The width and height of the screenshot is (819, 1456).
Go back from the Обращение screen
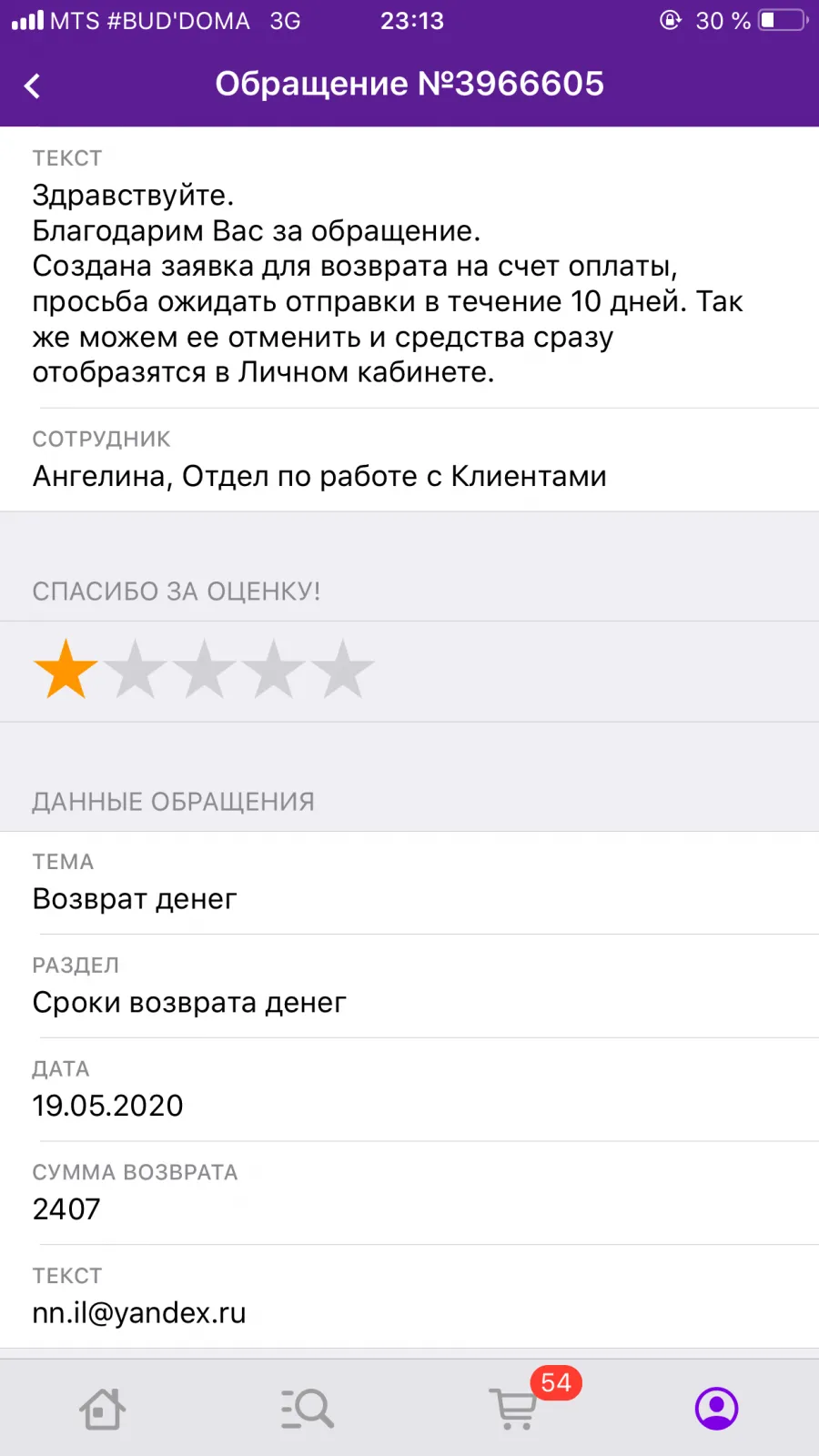click(x=33, y=86)
